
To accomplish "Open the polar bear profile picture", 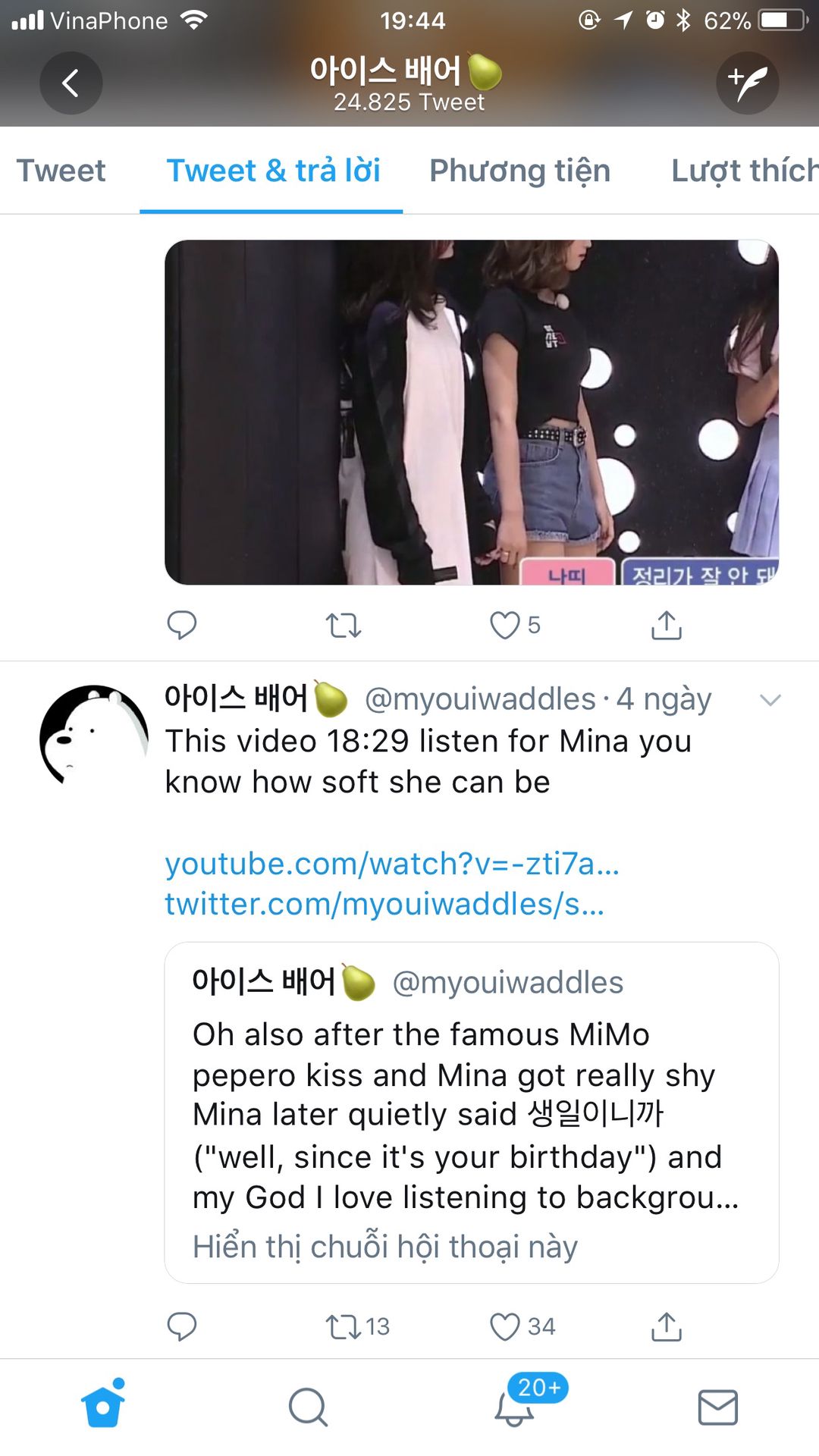I will [94, 736].
